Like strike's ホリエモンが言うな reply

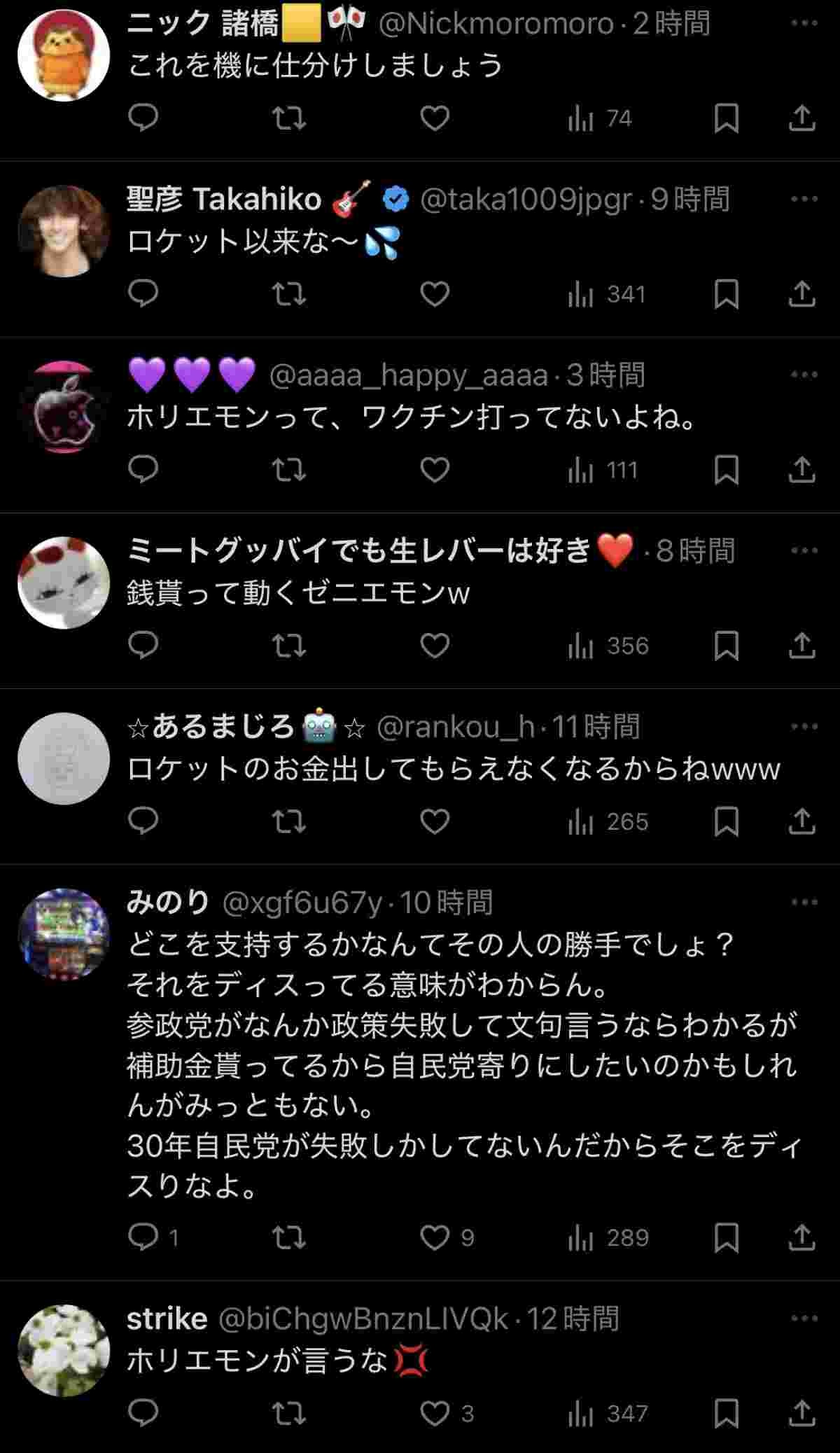point(434,1414)
